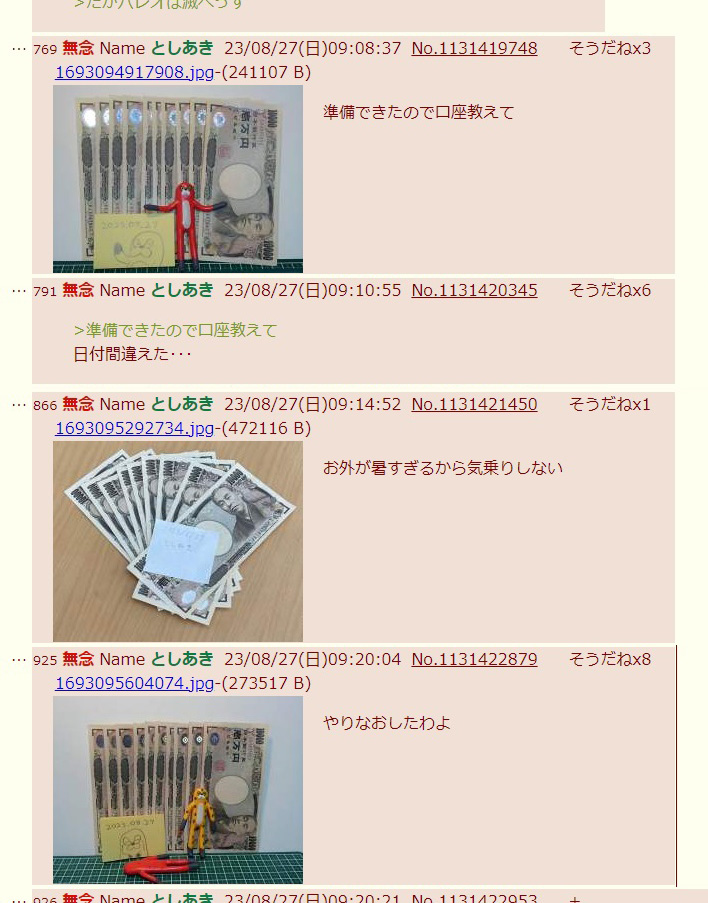Enlarge the fanned banknotes thumbnail in post 866
The width and height of the screenshot is (708, 903).
click(x=178, y=541)
